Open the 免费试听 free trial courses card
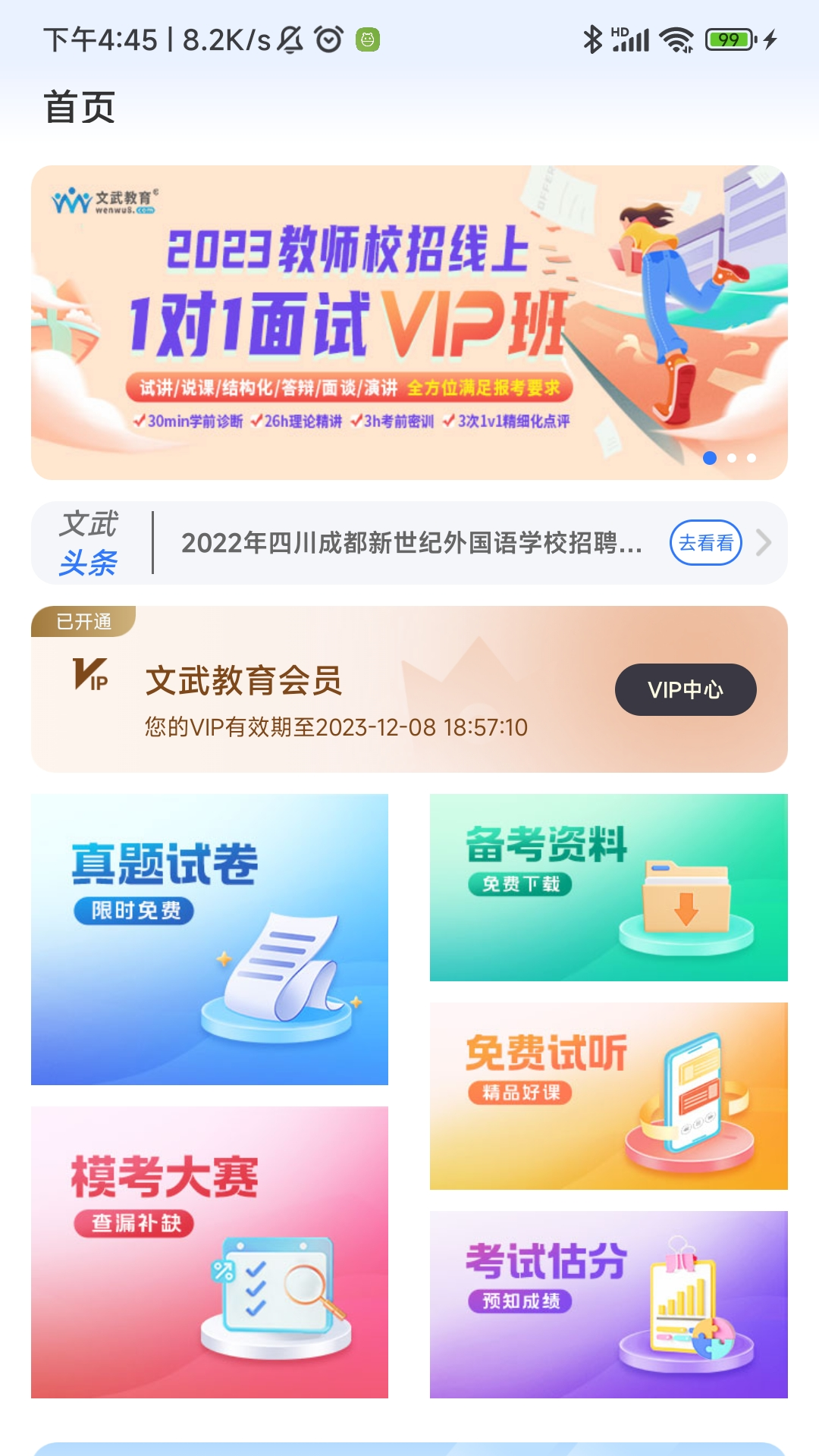 607,1094
